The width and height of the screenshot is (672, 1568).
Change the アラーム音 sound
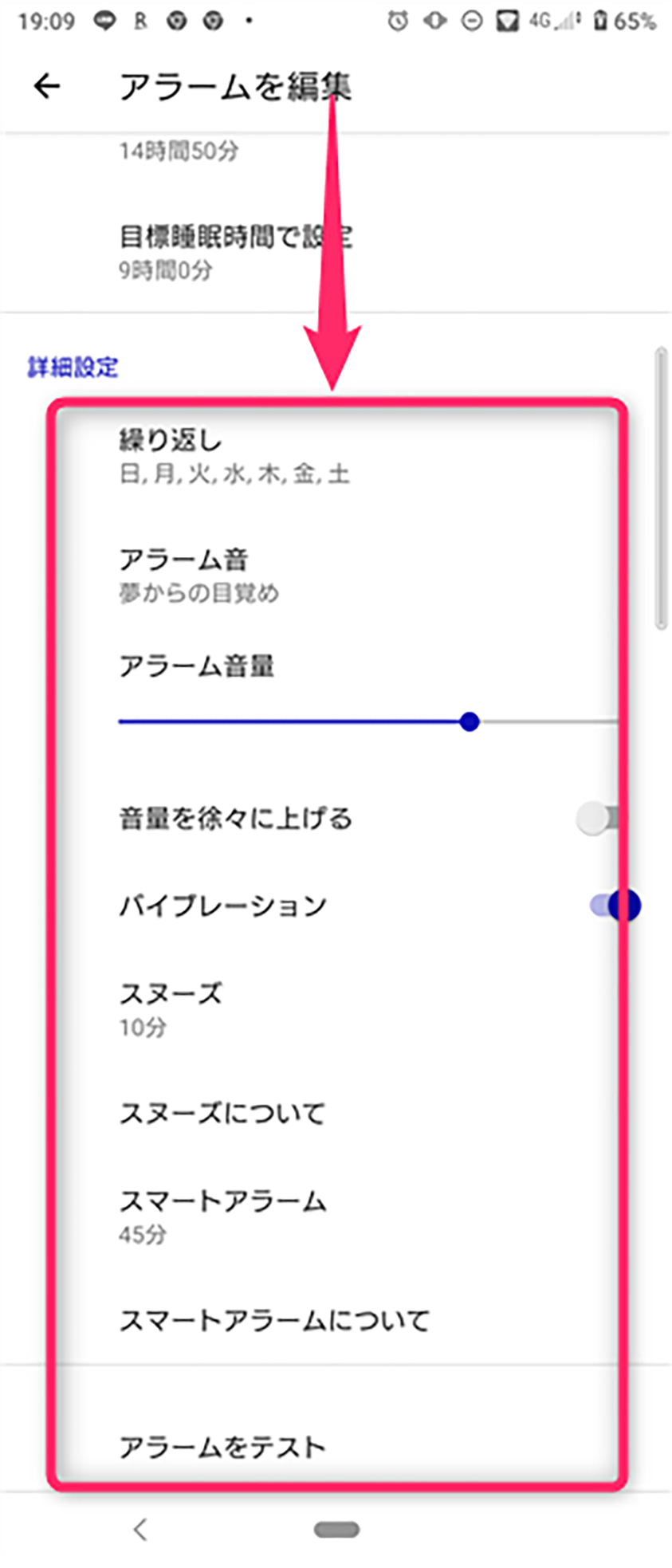(199, 575)
